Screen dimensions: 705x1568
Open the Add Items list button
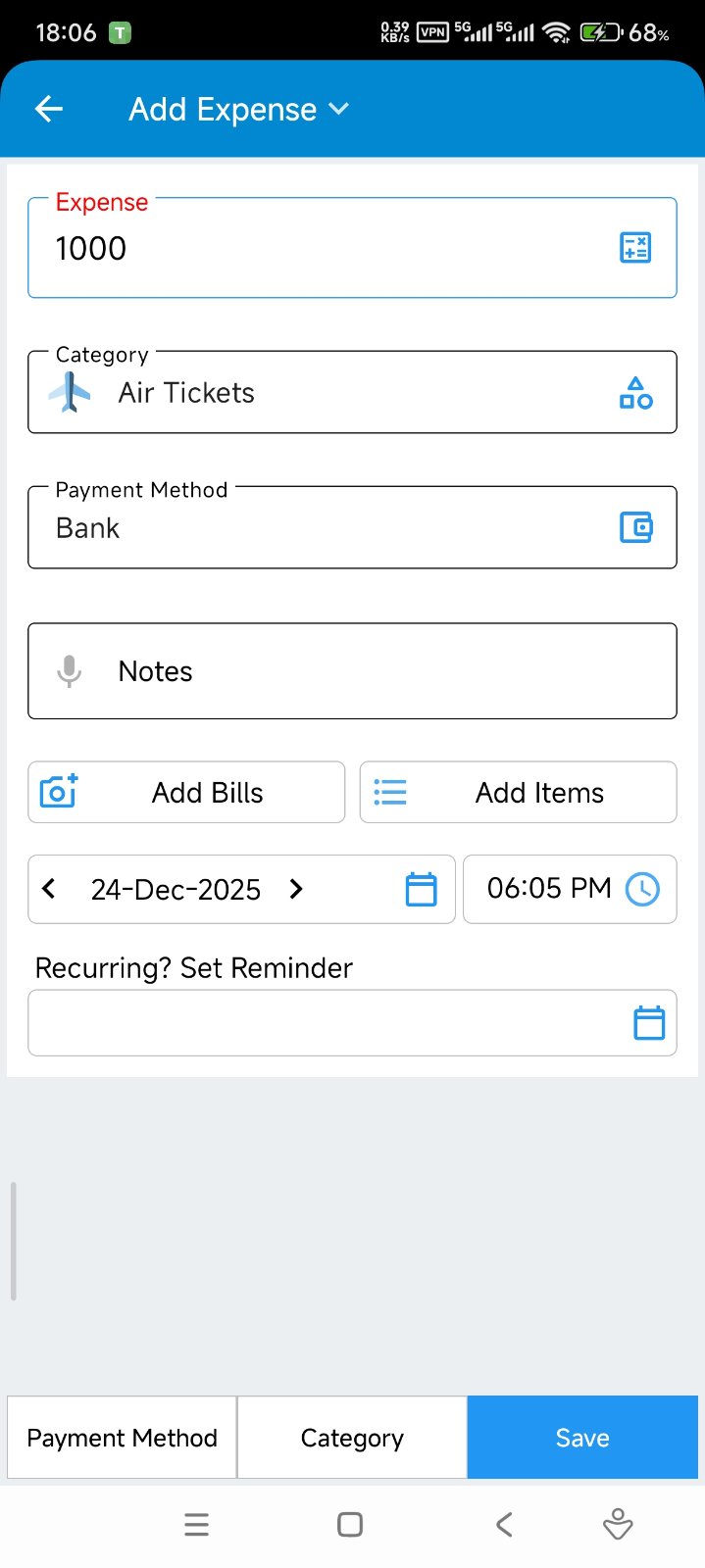(518, 792)
